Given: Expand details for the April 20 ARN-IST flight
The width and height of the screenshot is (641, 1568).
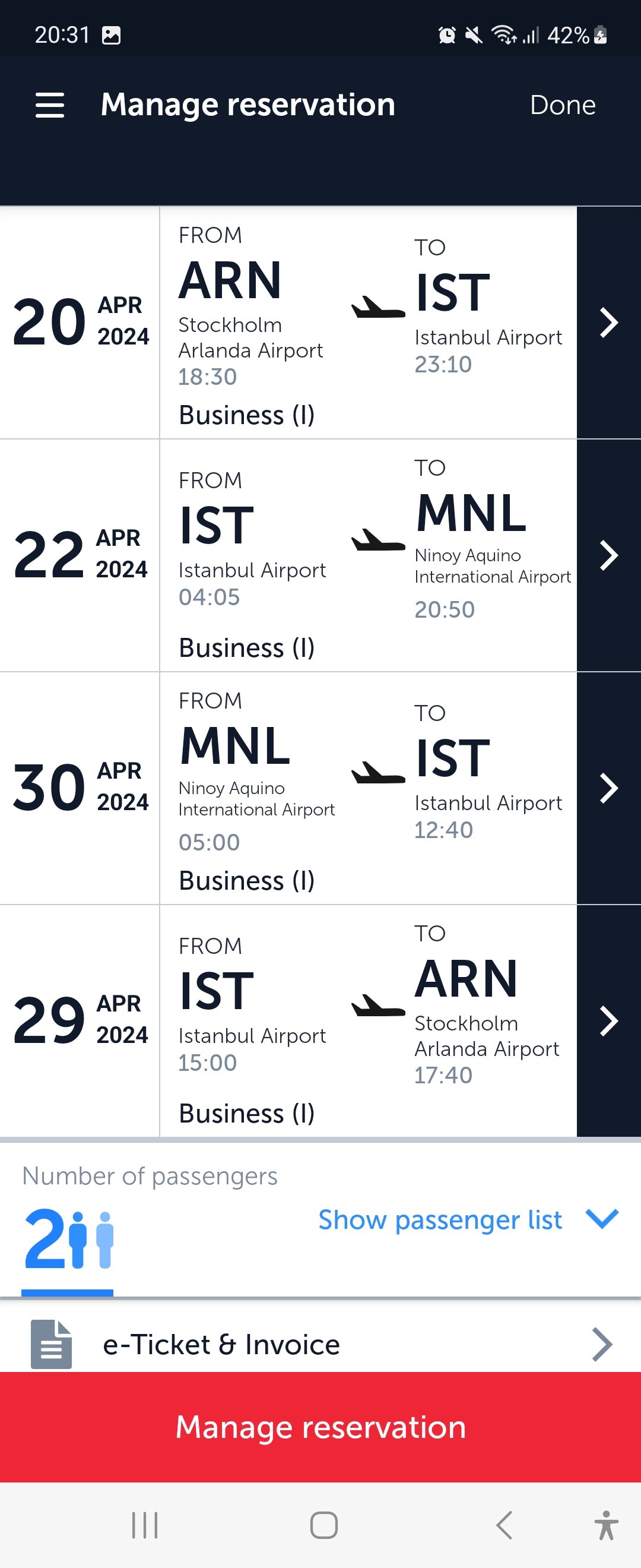Looking at the screenshot, I should (x=607, y=322).
